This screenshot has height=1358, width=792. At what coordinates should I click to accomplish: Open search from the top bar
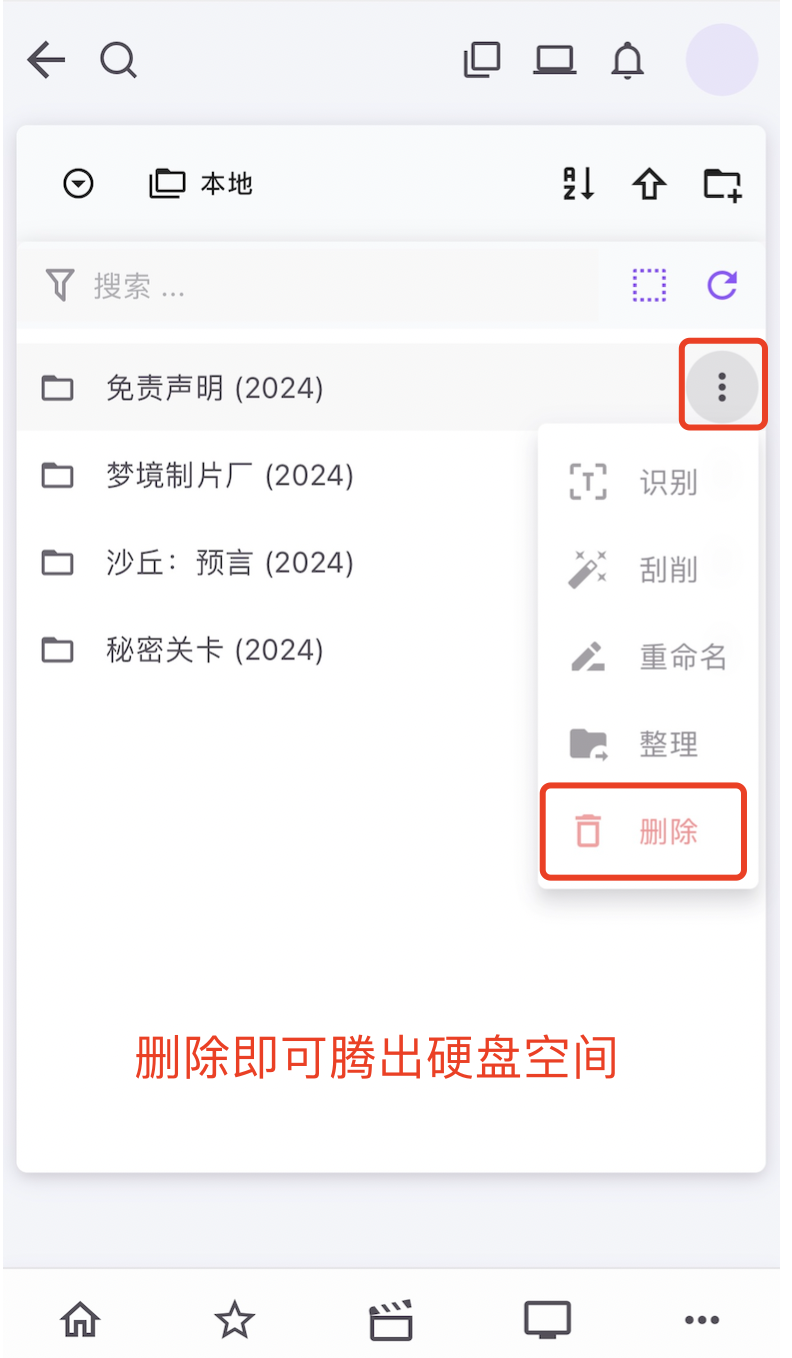click(x=118, y=61)
